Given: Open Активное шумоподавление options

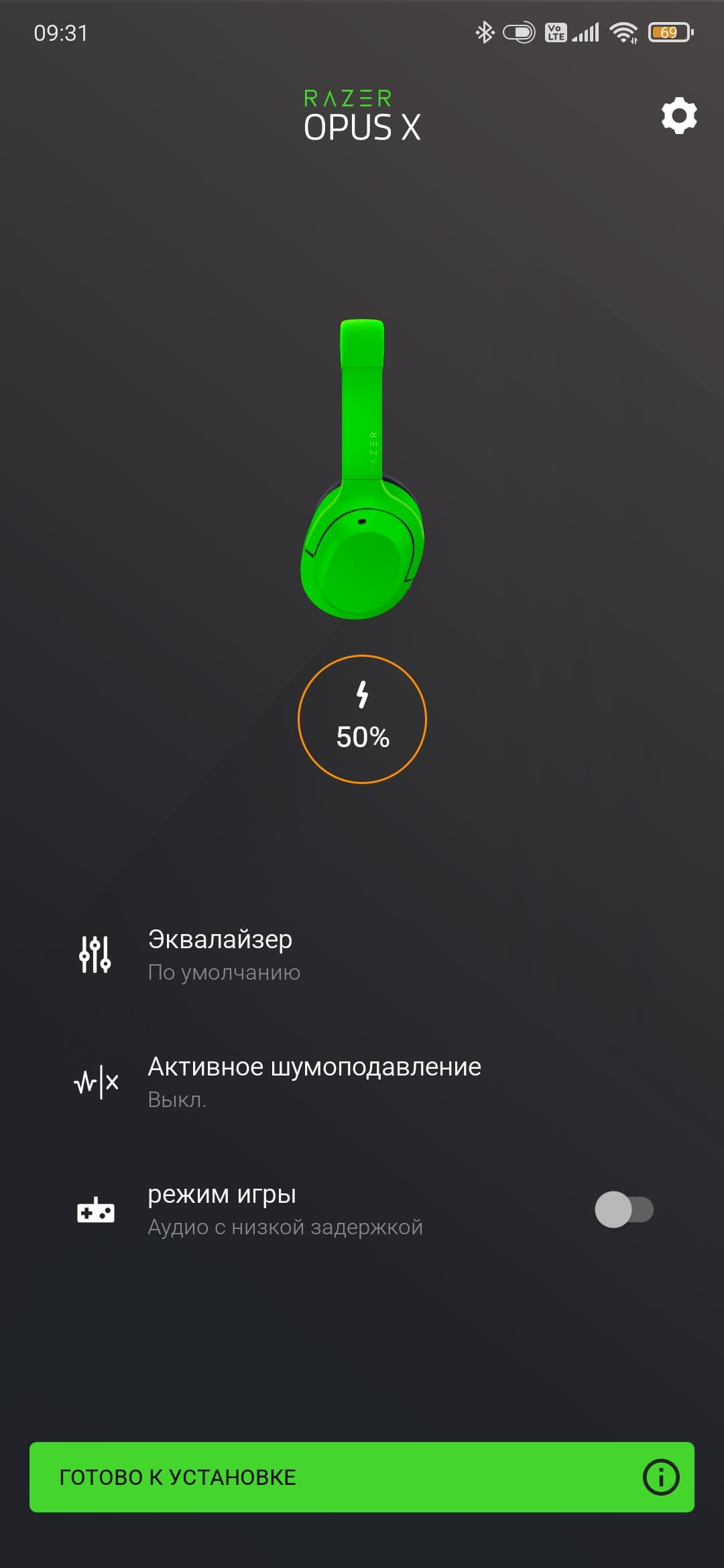Looking at the screenshot, I should coord(314,1081).
